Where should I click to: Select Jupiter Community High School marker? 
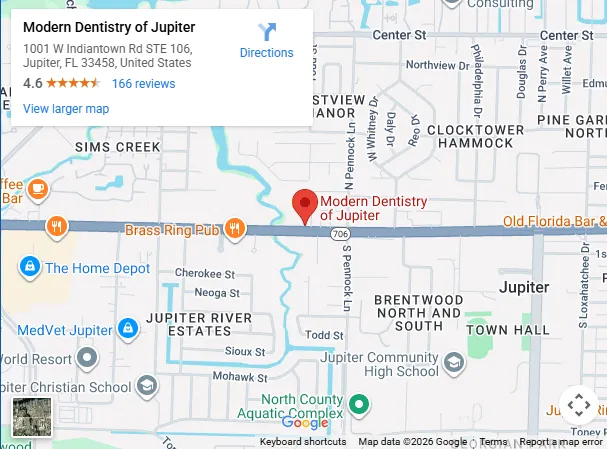(454, 363)
